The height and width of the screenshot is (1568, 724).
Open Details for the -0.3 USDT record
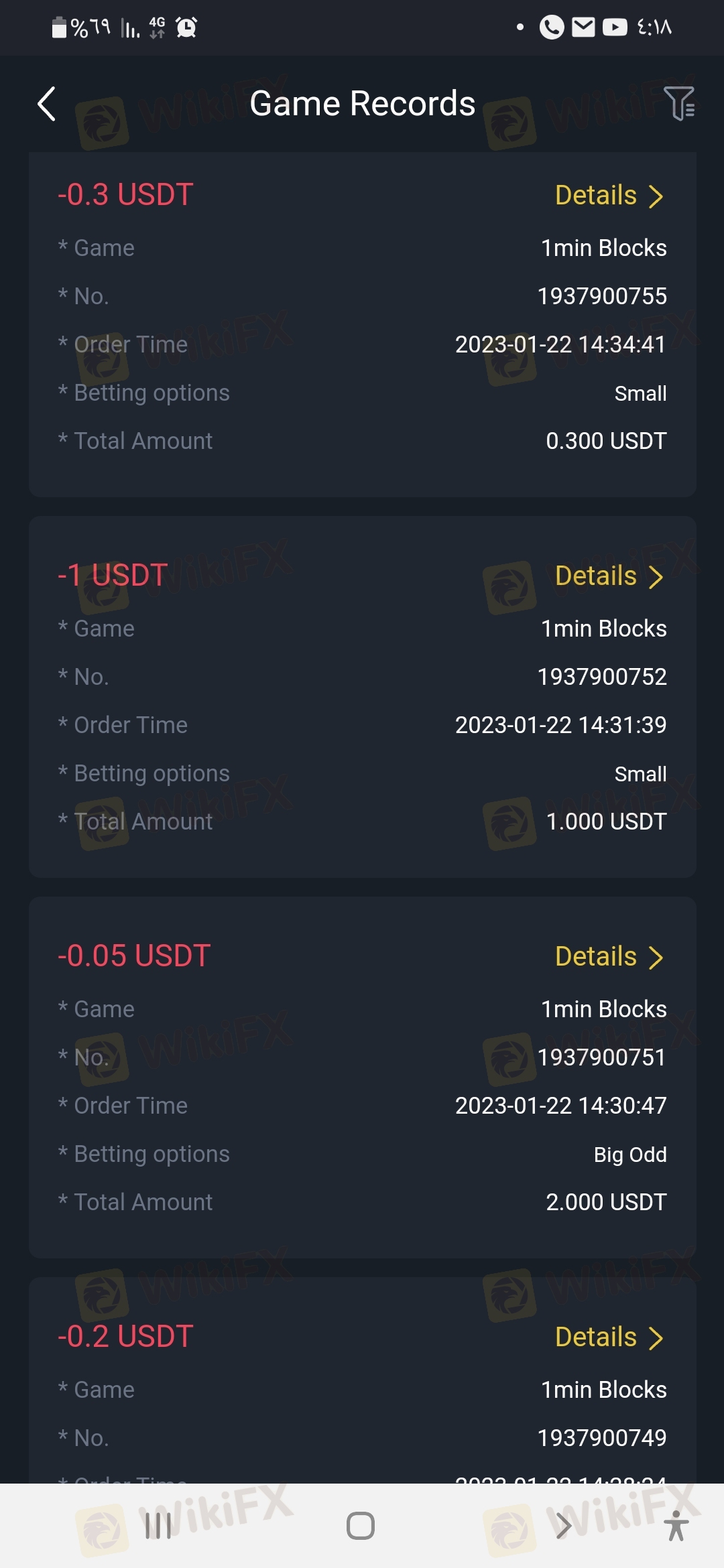coord(609,196)
